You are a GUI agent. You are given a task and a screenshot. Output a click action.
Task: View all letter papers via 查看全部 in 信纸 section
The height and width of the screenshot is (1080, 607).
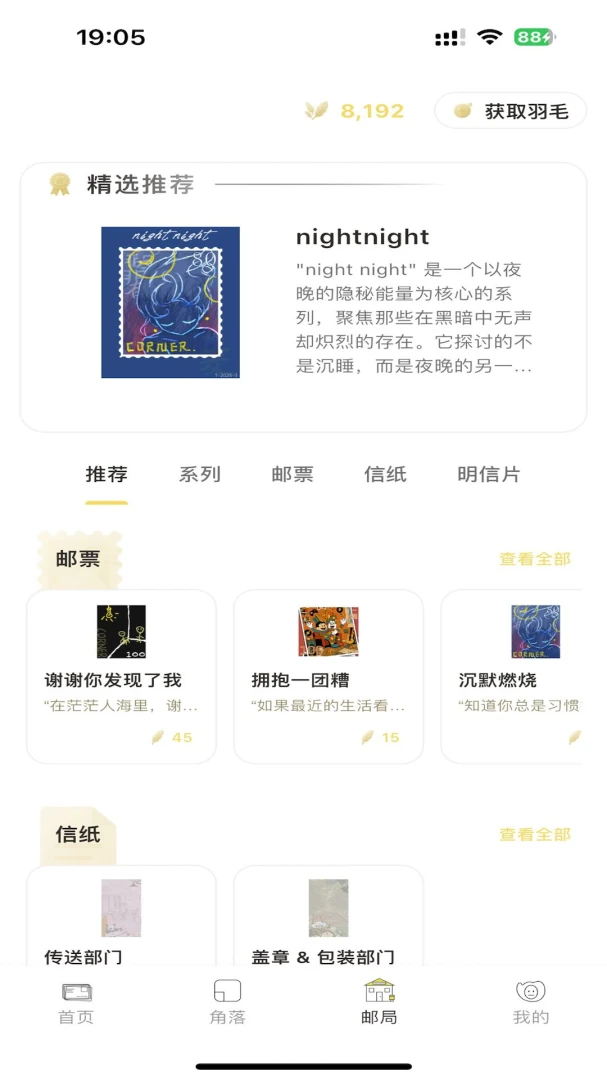point(535,835)
